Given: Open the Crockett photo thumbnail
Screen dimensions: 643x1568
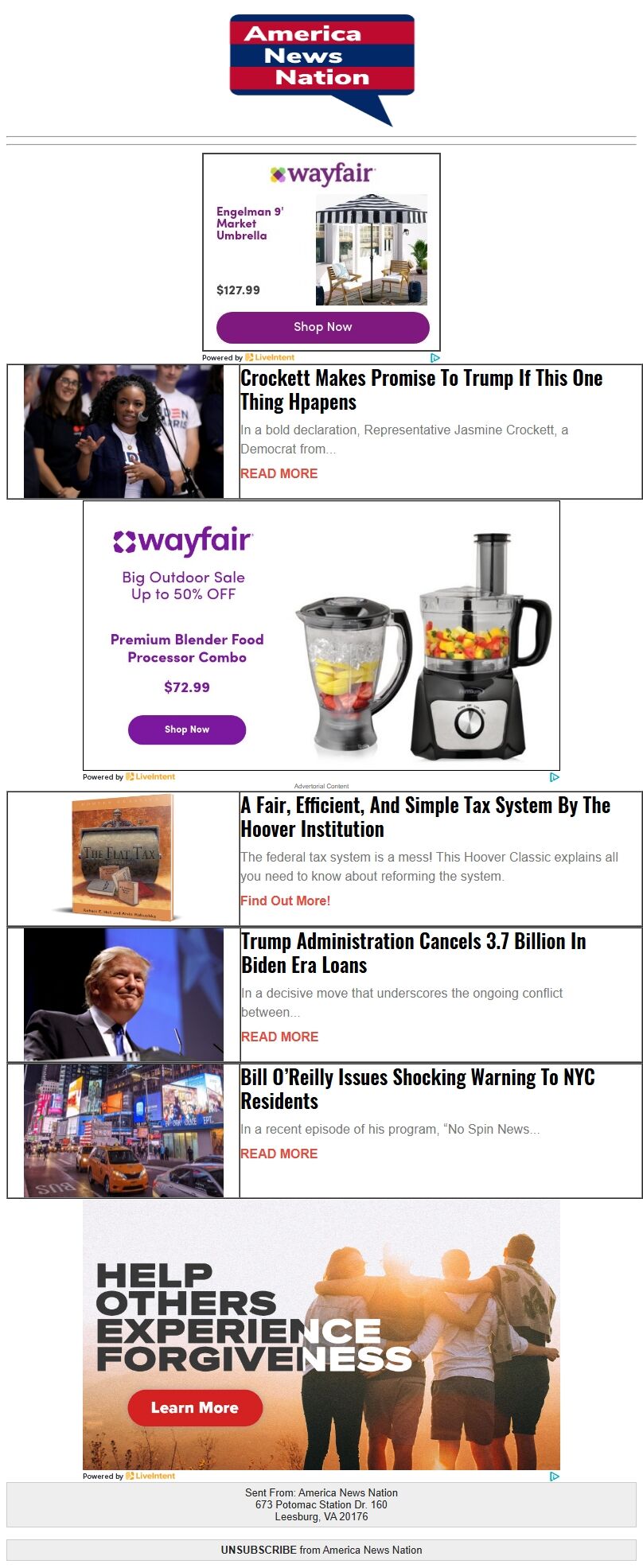Looking at the screenshot, I should click(x=123, y=431).
